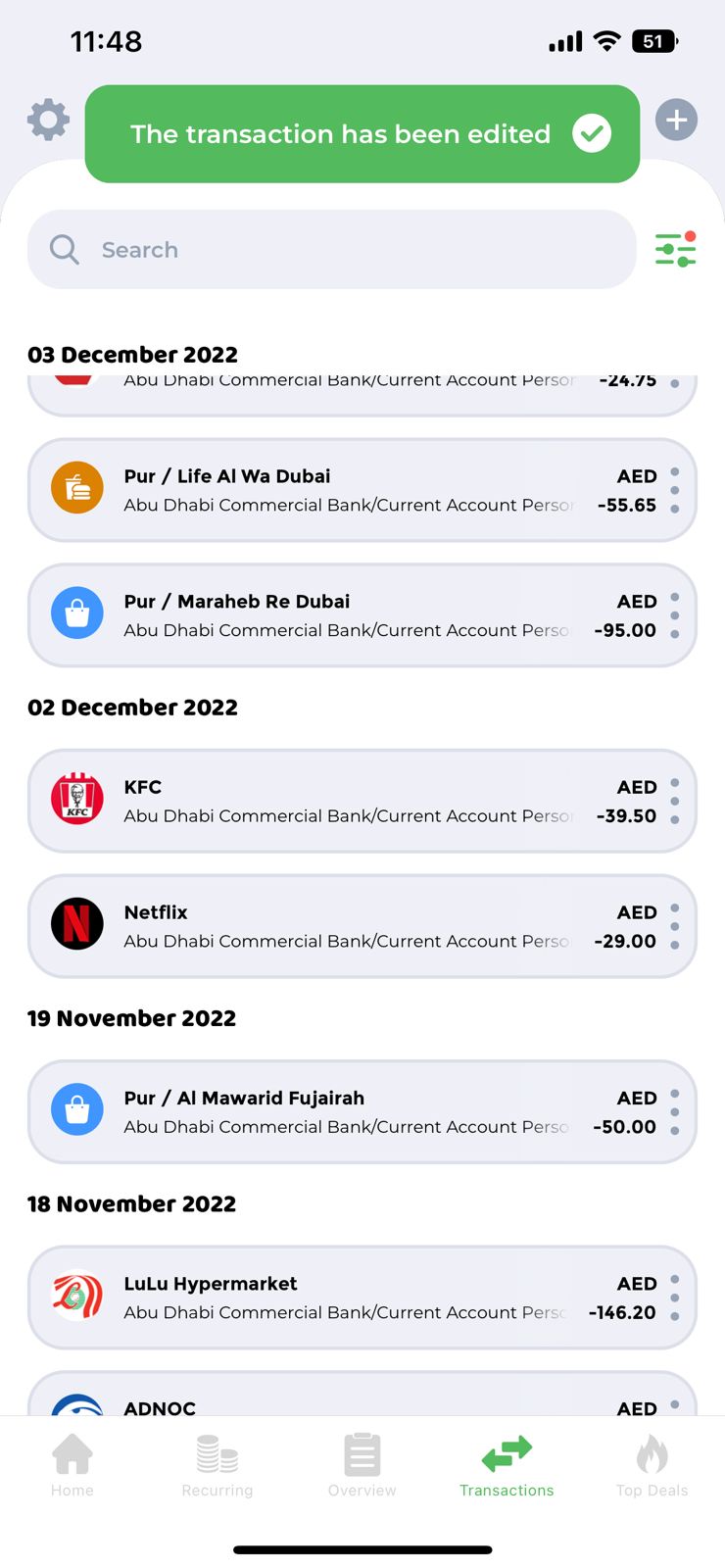Open the Pur / Al Mawarid Fujairah transaction
Screen dimensions: 725x1568
[343, 1111]
